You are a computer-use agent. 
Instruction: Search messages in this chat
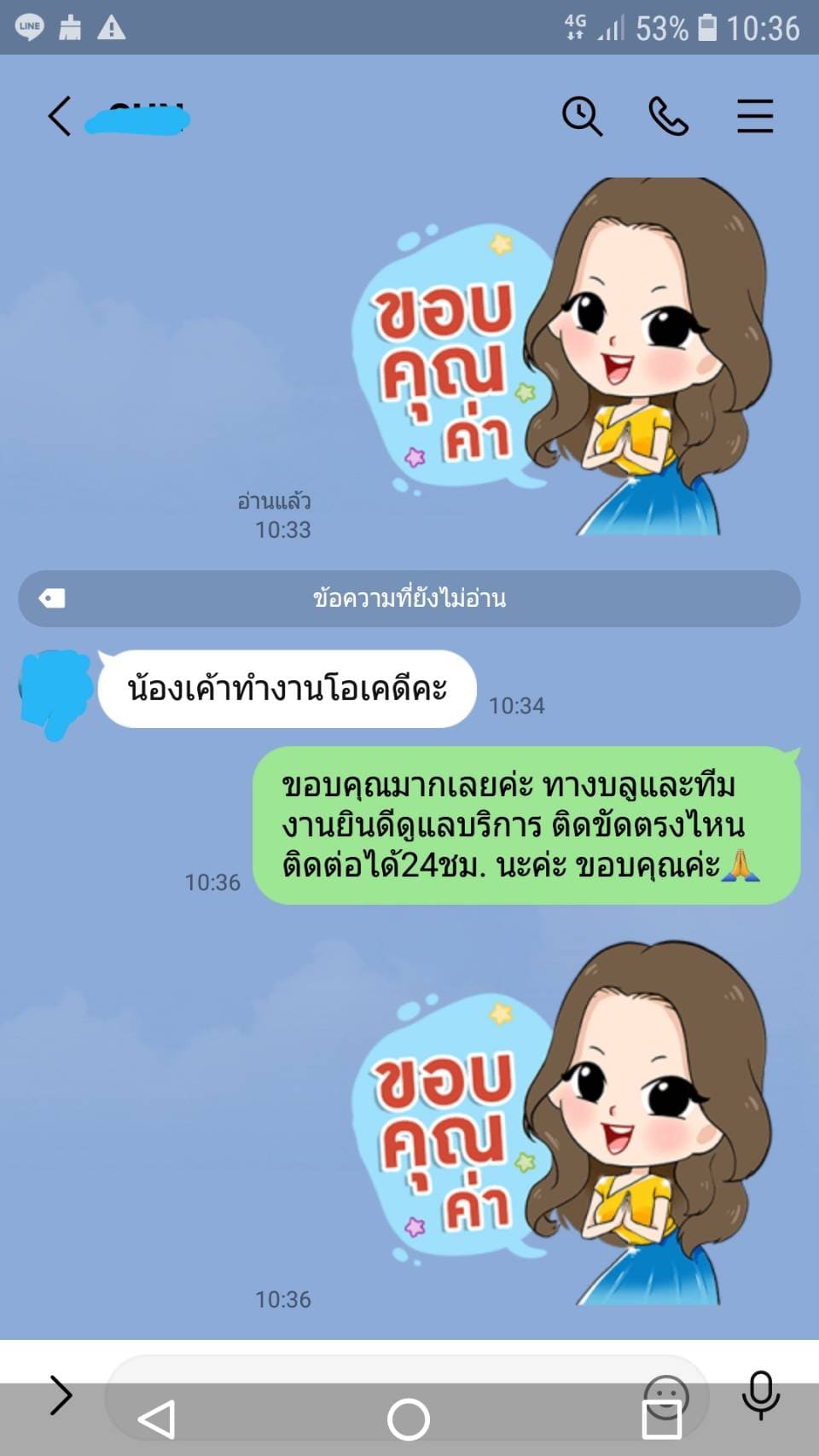pyautogui.click(x=582, y=116)
